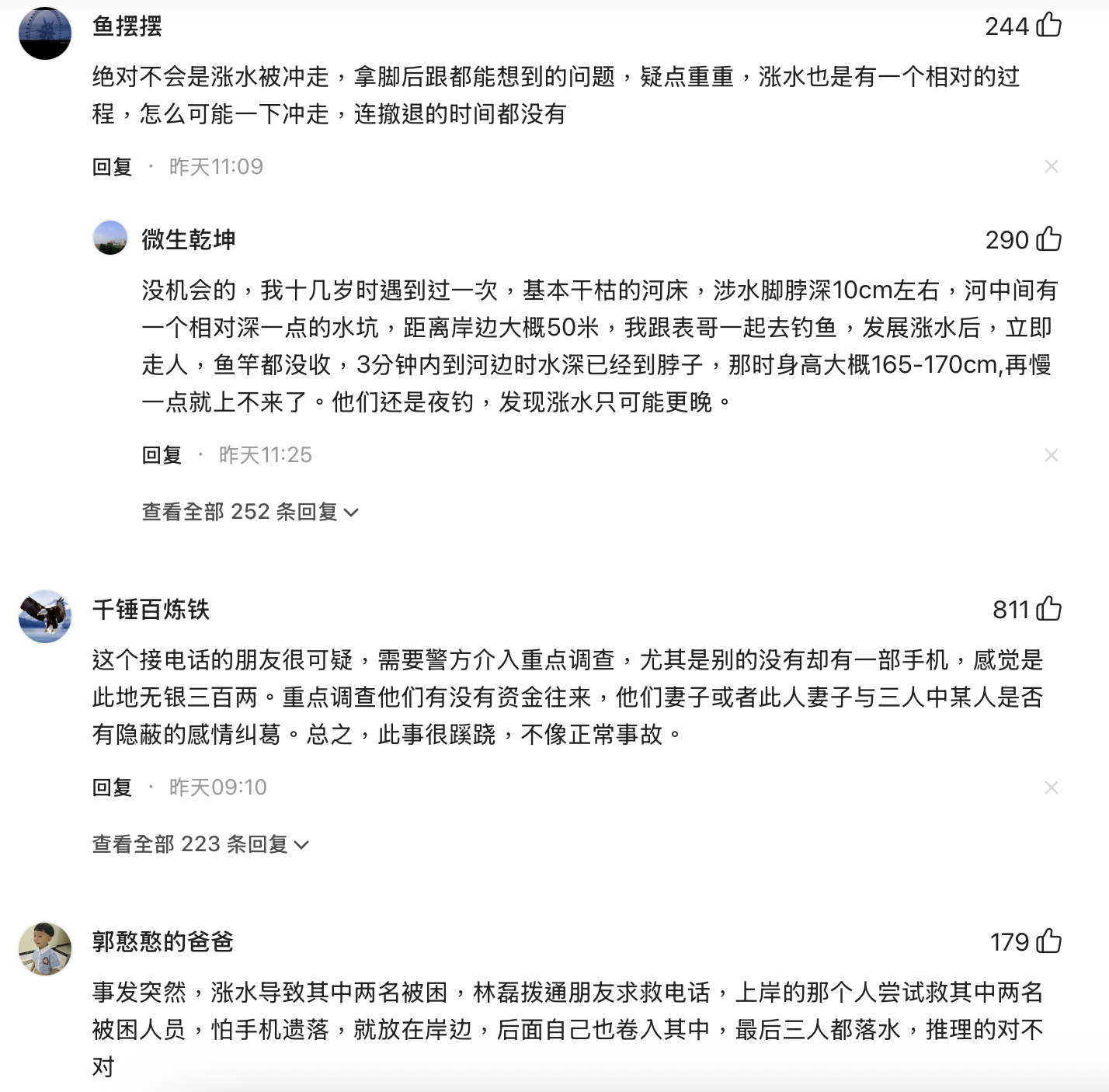Like 千锤百炼铁's comment
This screenshot has height=1092, width=1109.
pos(1048,609)
